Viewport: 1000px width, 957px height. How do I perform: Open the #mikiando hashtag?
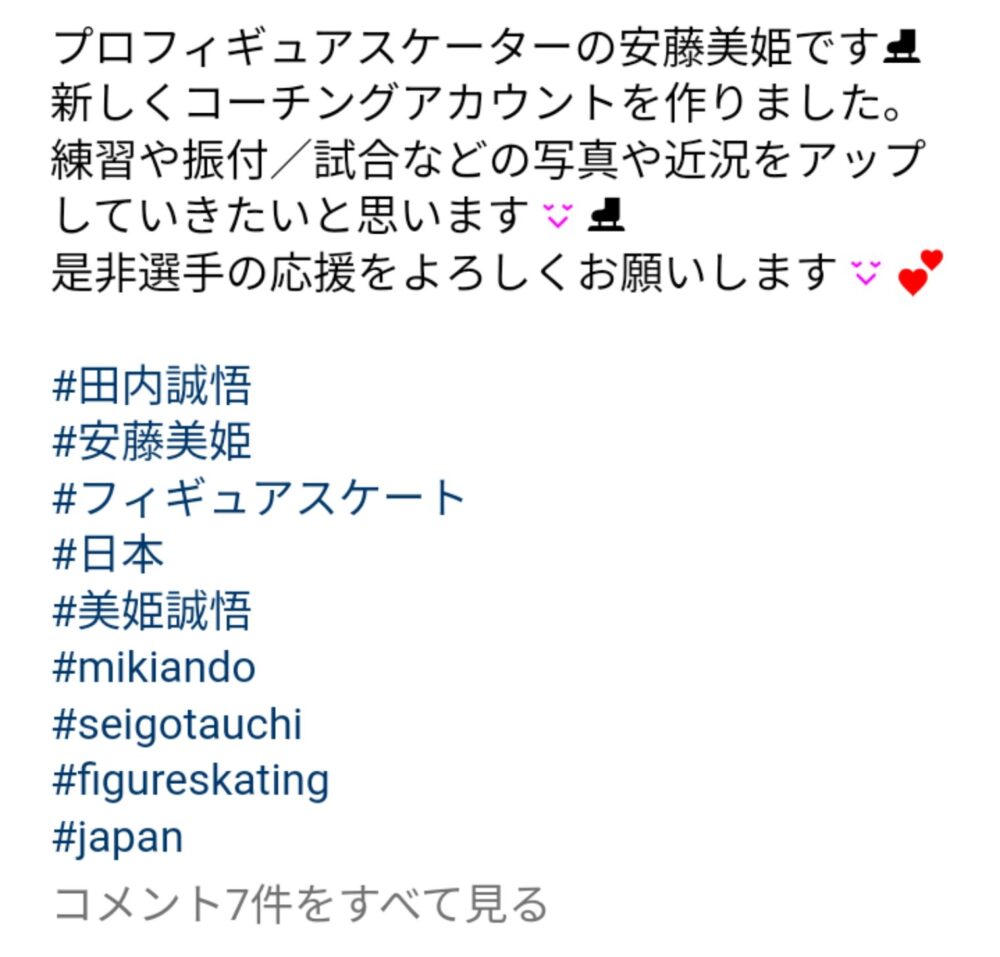pos(153,667)
